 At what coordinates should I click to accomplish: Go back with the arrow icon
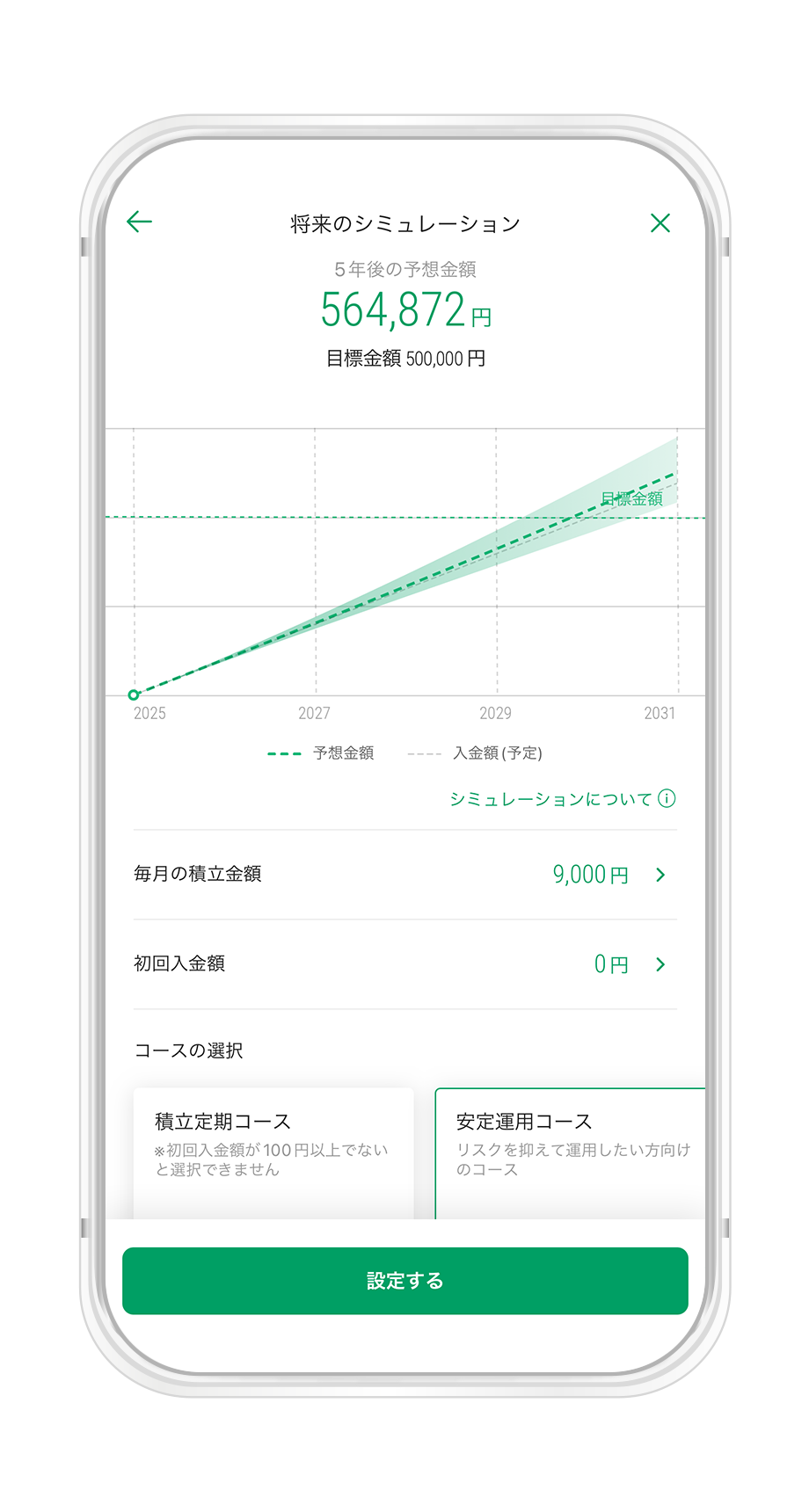click(140, 222)
